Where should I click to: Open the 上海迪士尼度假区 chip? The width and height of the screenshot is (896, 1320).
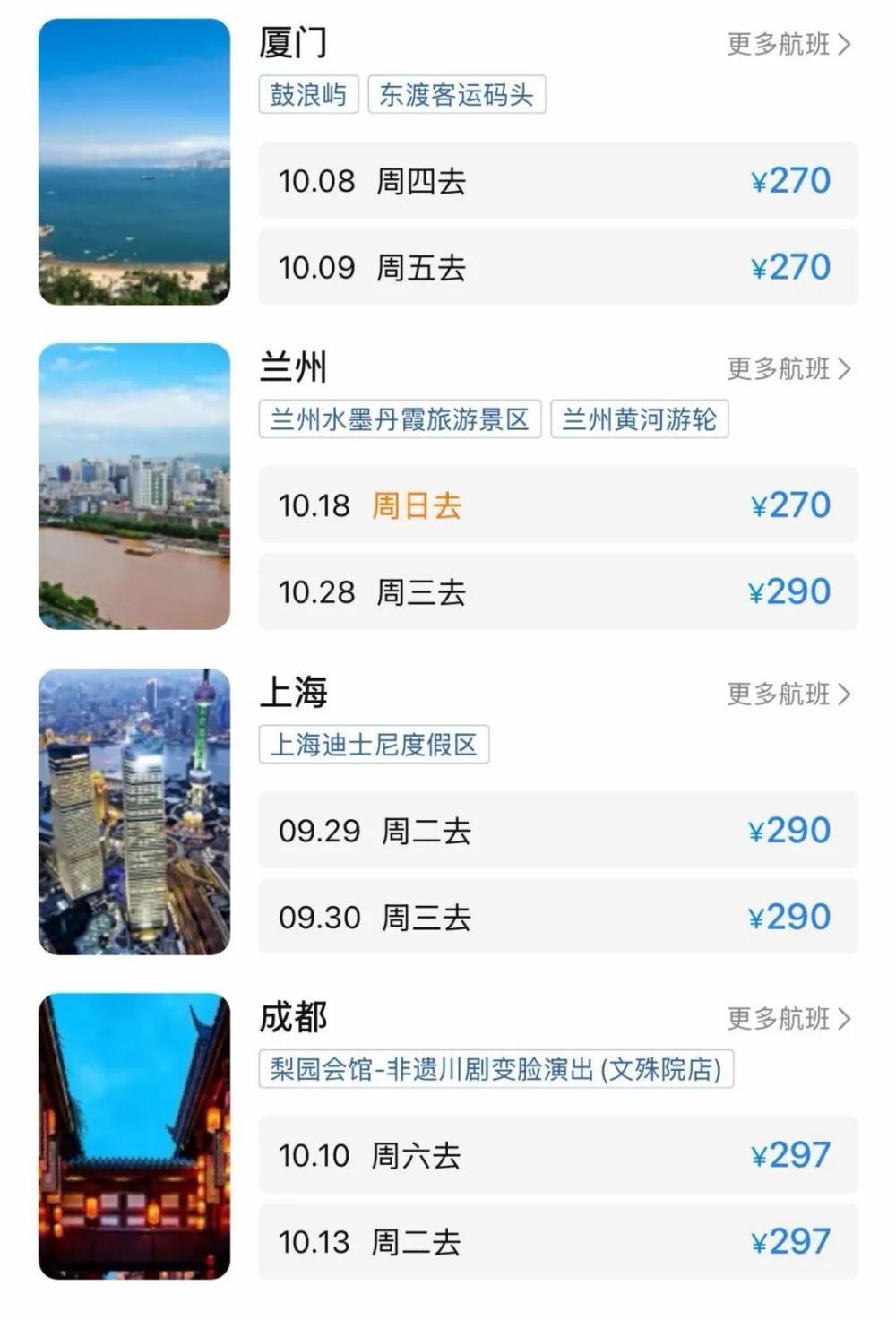[x=374, y=744]
